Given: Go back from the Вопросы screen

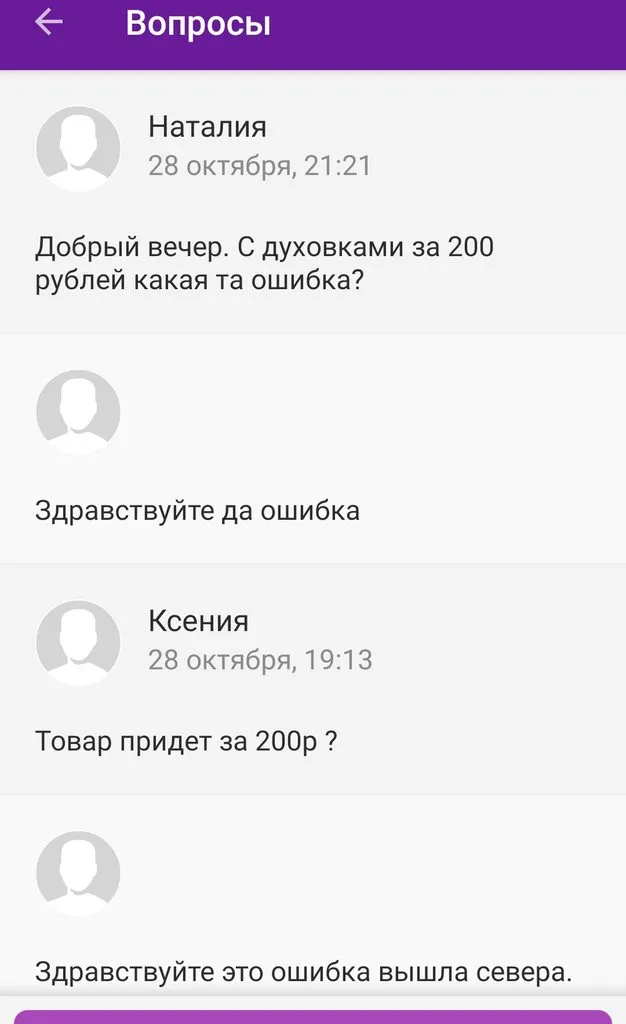Looking at the screenshot, I should point(48,23).
